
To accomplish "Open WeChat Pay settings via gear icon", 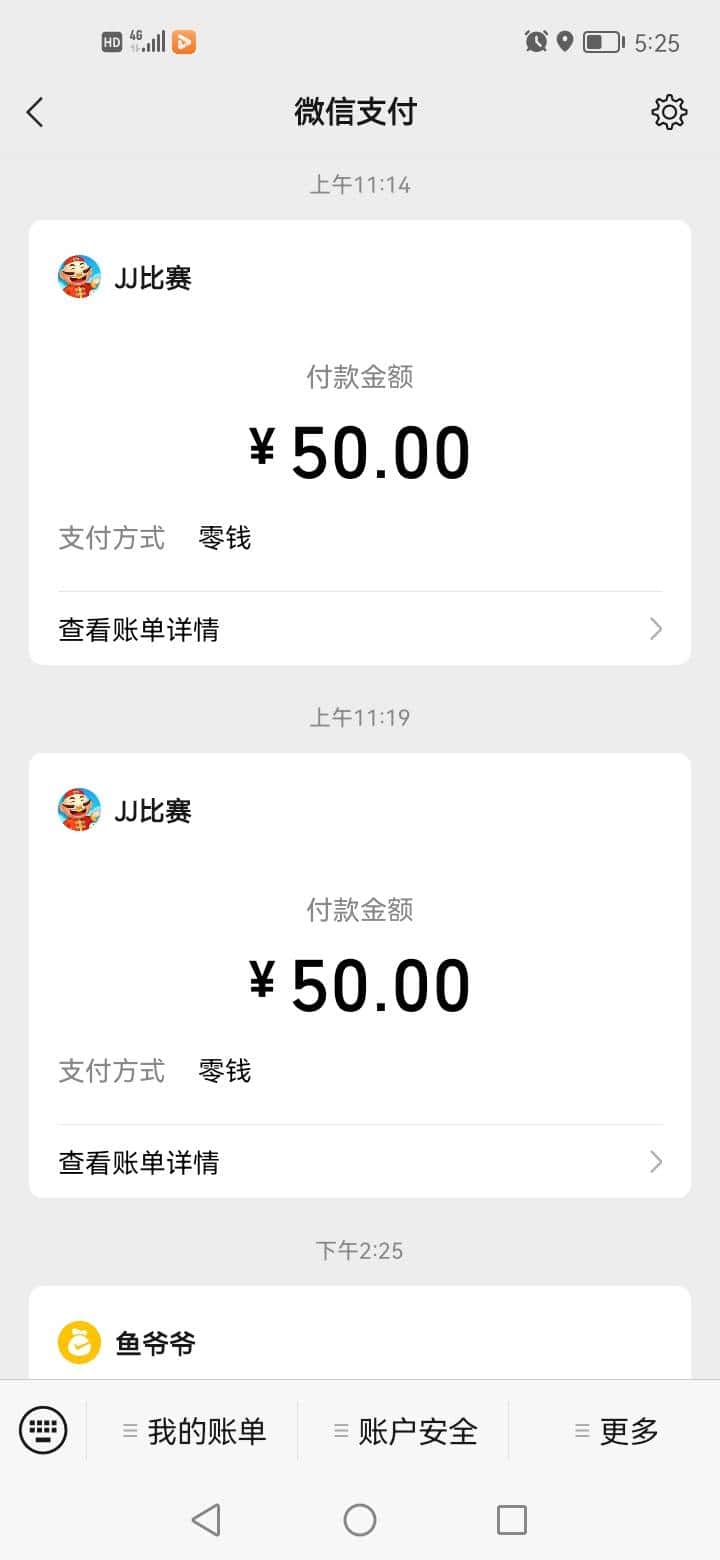I will 669,112.
